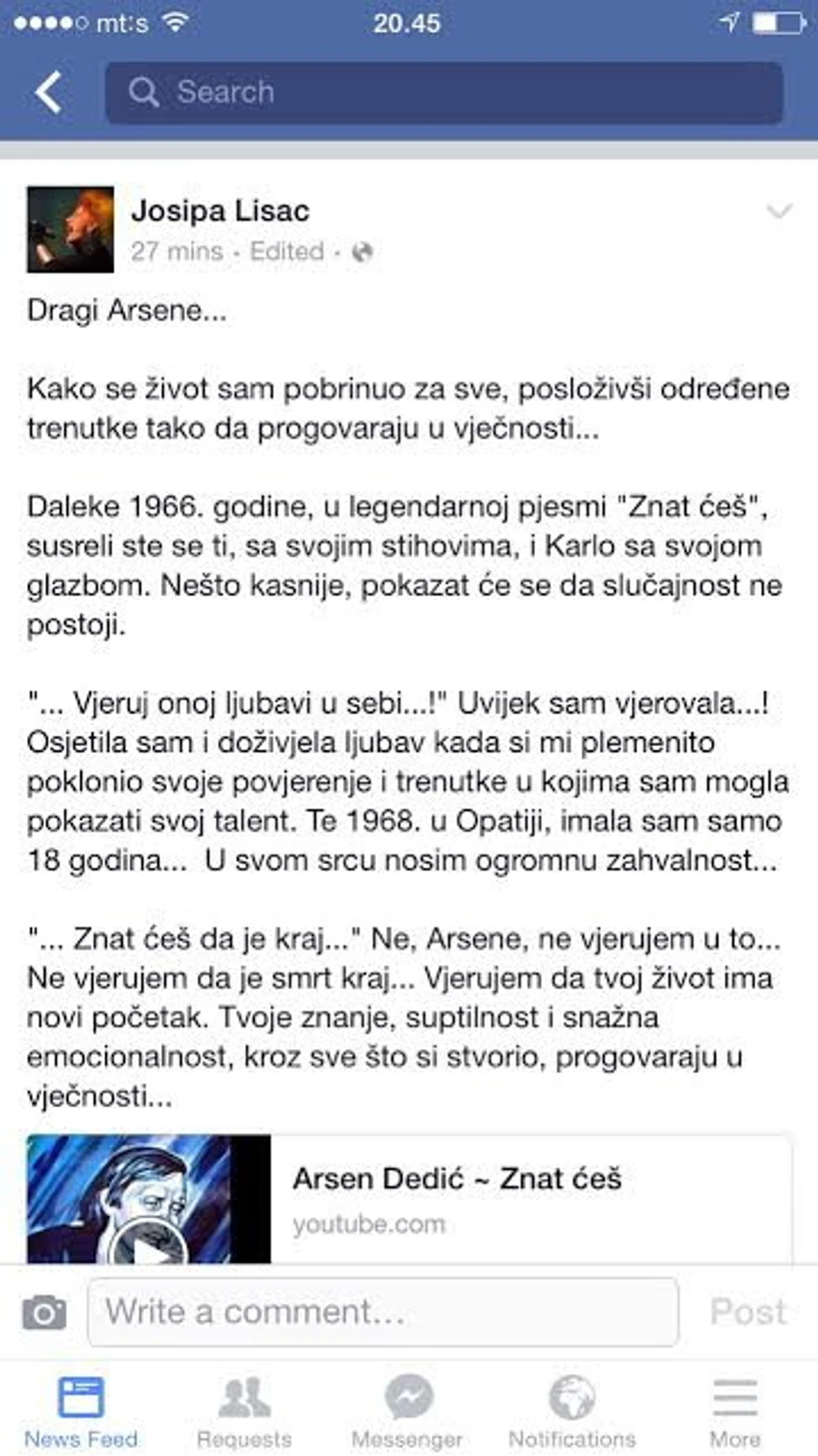Open the More tab
Image resolution: width=818 pixels, height=1456 pixels.
735,1412
